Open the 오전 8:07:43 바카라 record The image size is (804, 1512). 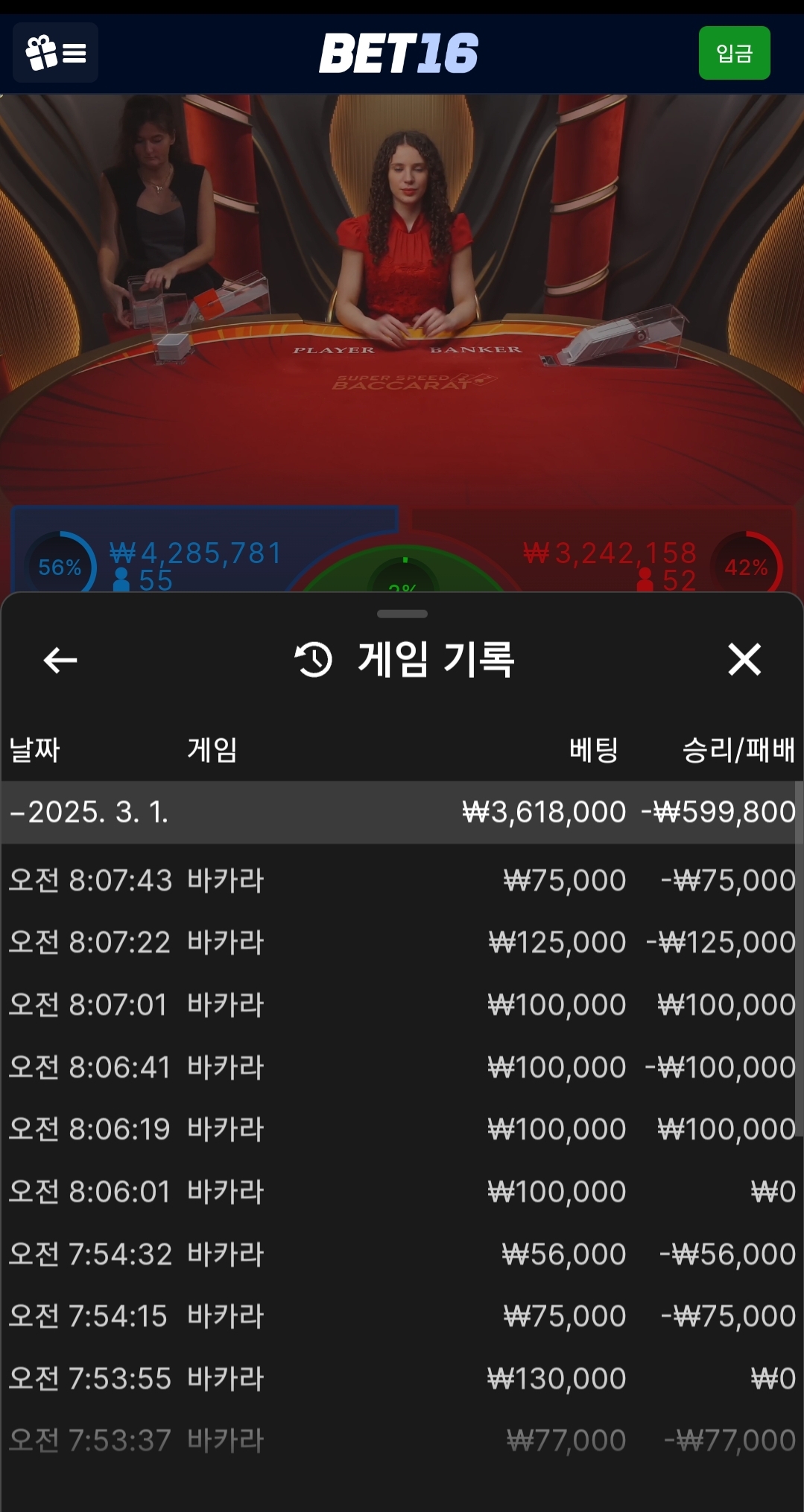(x=401, y=880)
